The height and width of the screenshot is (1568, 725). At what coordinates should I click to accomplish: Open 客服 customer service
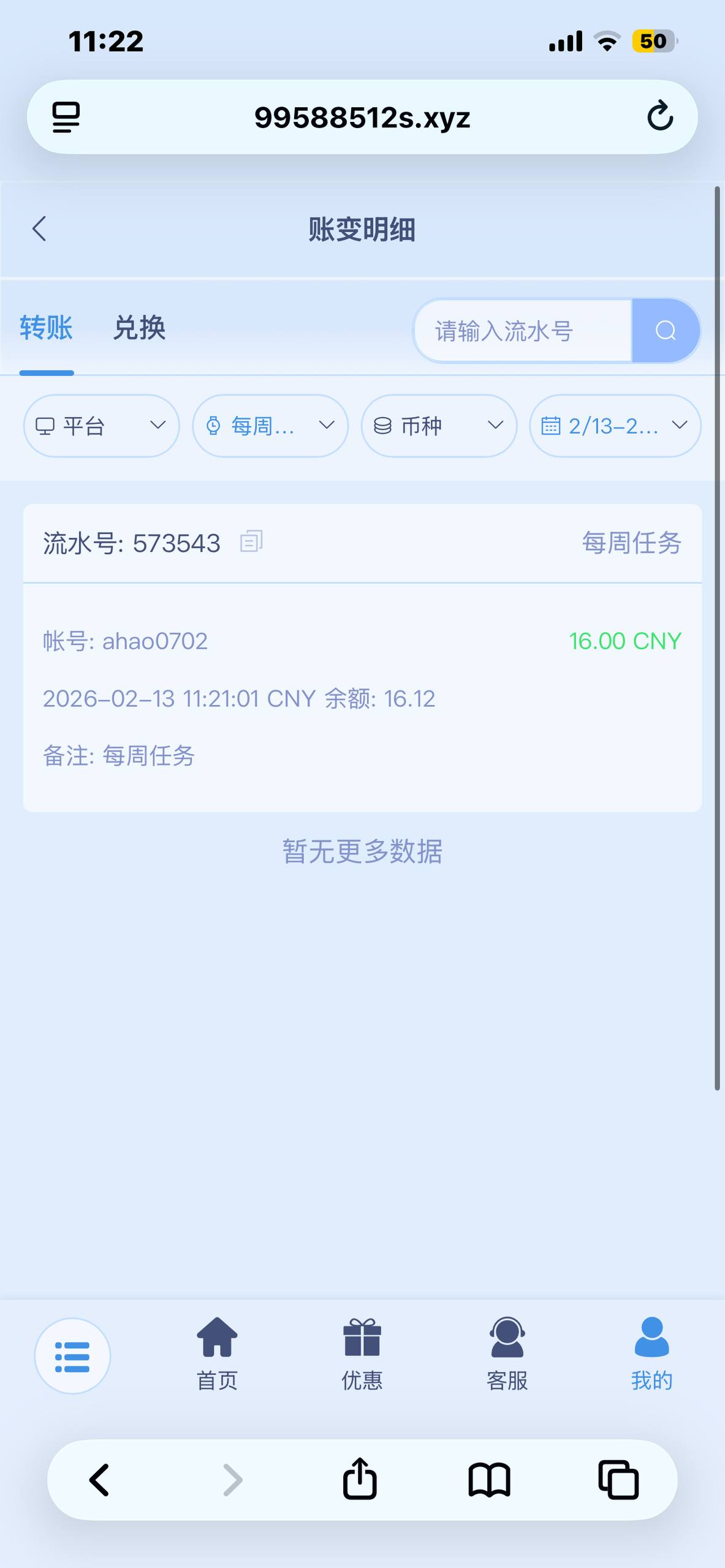click(x=507, y=1354)
